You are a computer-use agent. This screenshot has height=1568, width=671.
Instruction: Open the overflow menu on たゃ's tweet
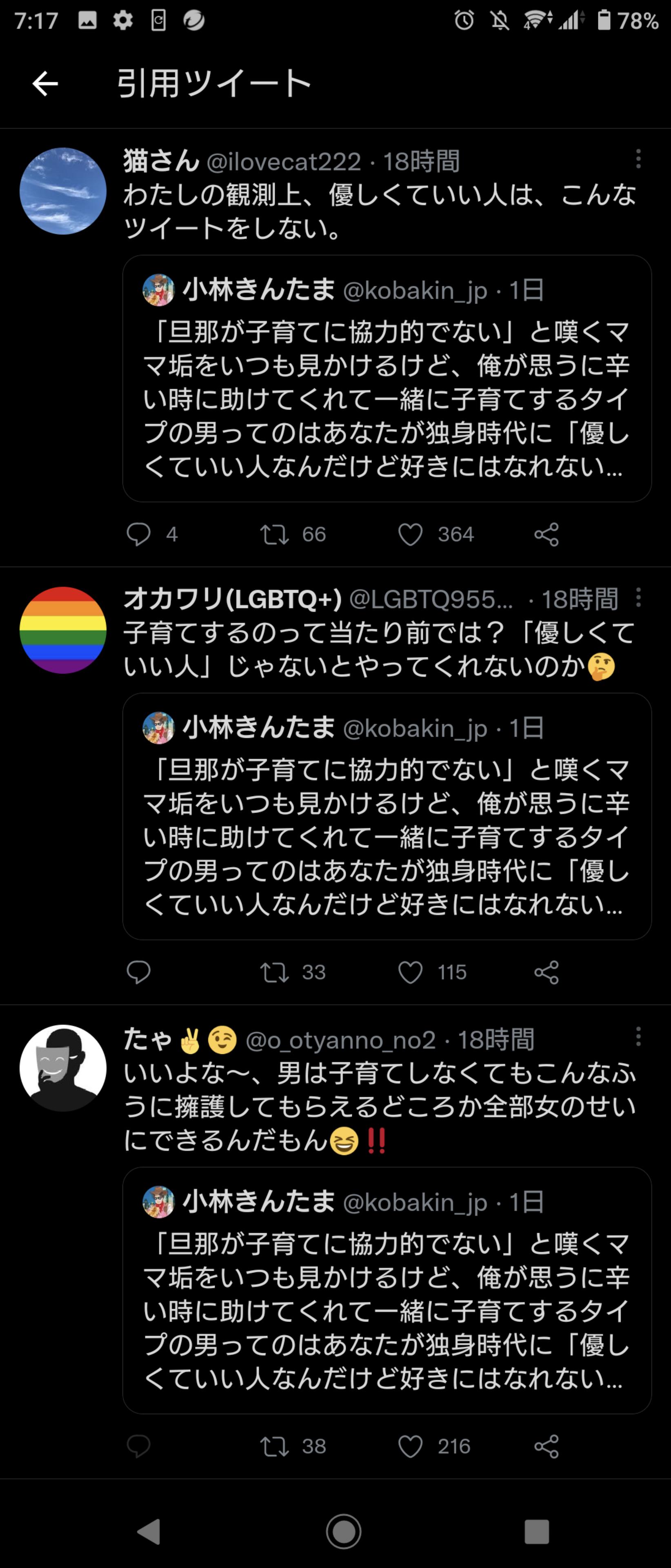click(638, 1037)
